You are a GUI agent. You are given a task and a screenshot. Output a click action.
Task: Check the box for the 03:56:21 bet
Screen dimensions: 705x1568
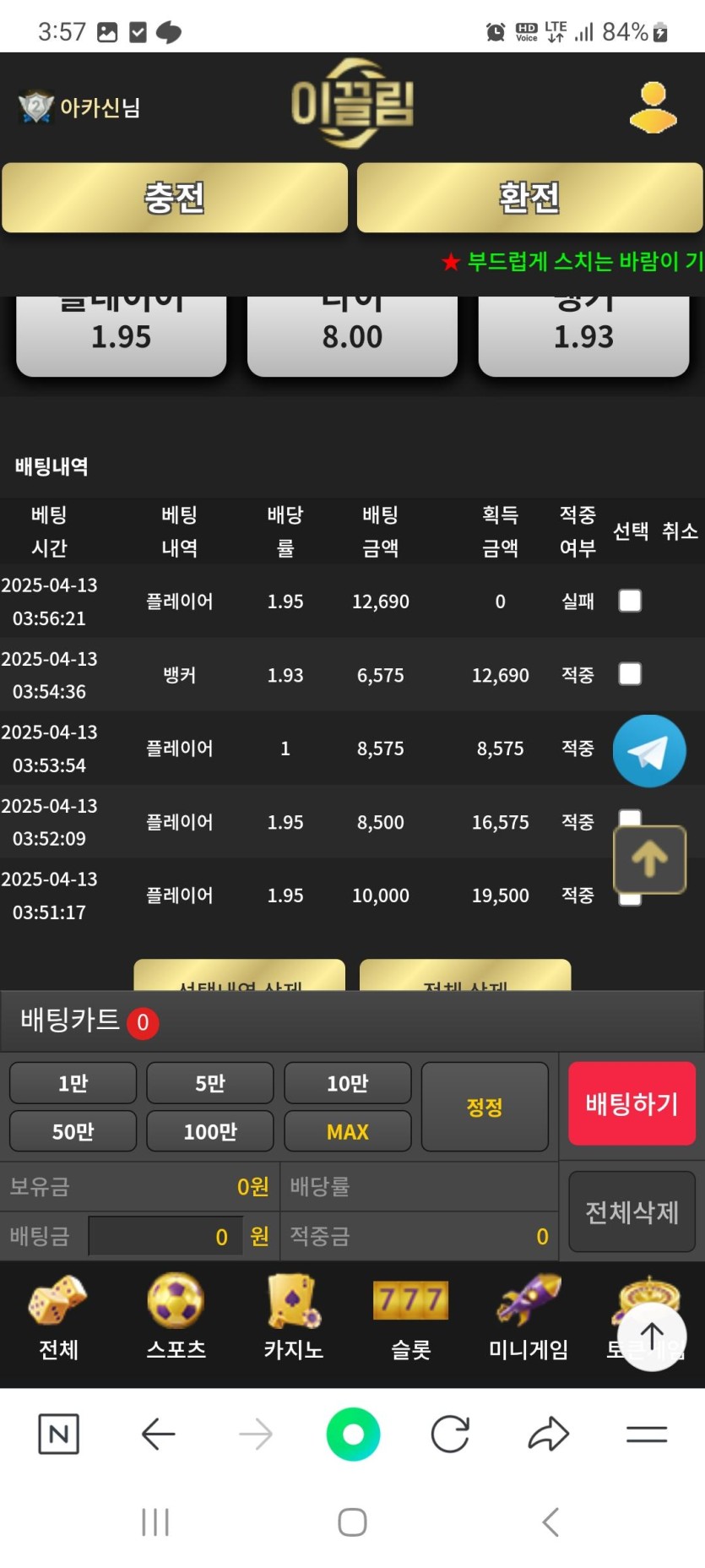[x=630, y=601]
